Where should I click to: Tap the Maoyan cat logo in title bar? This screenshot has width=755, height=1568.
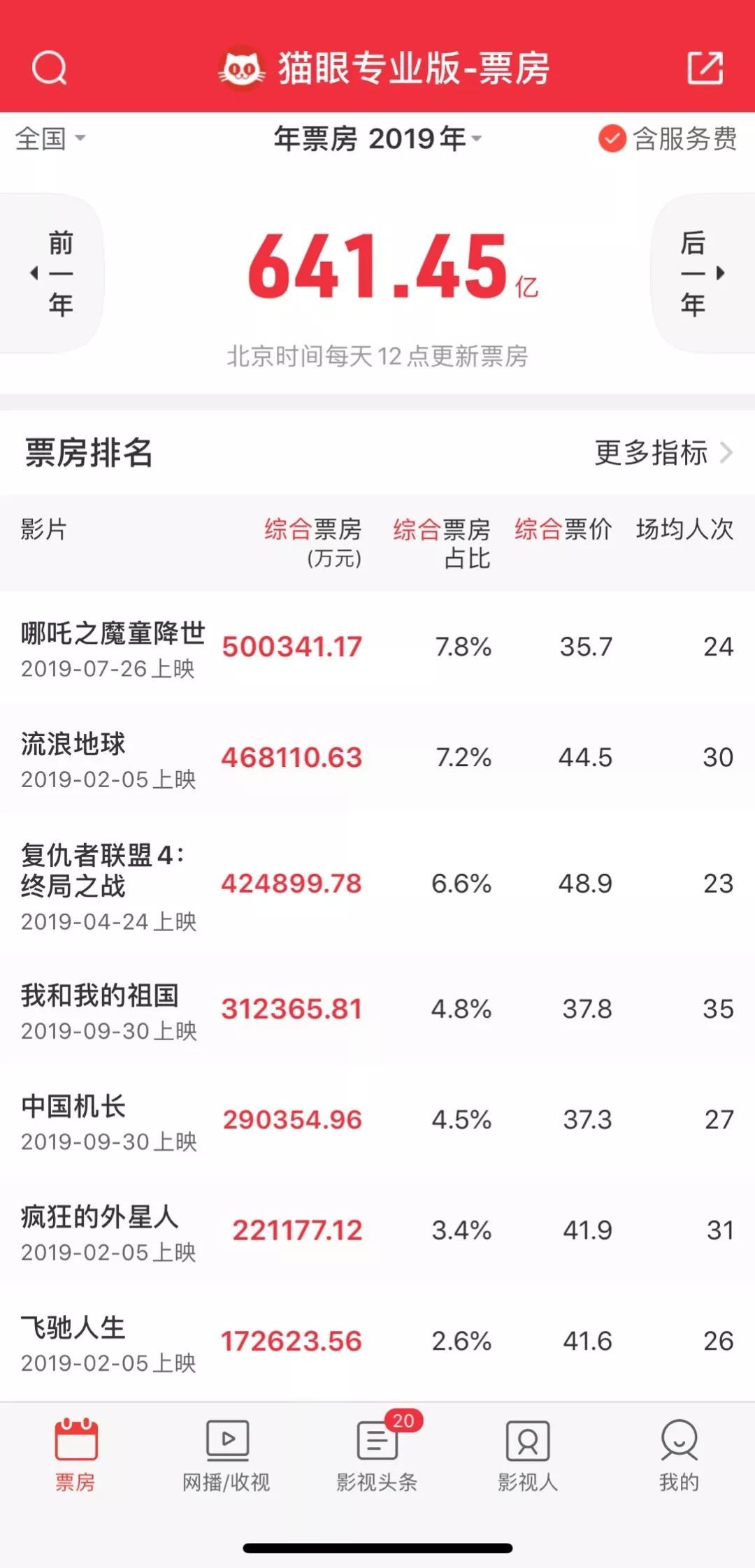[x=241, y=67]
